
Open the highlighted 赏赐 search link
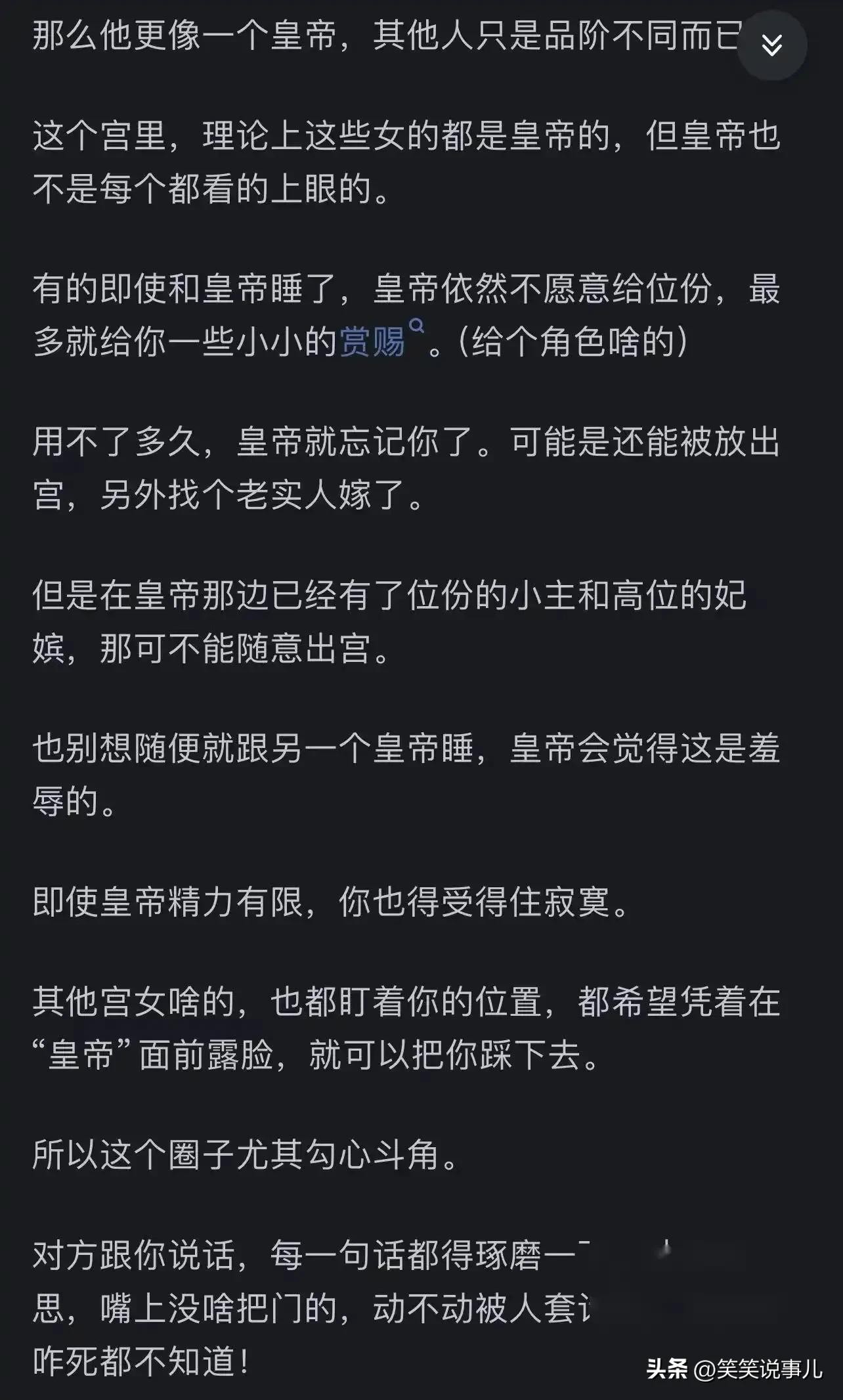tap(373, 341)
